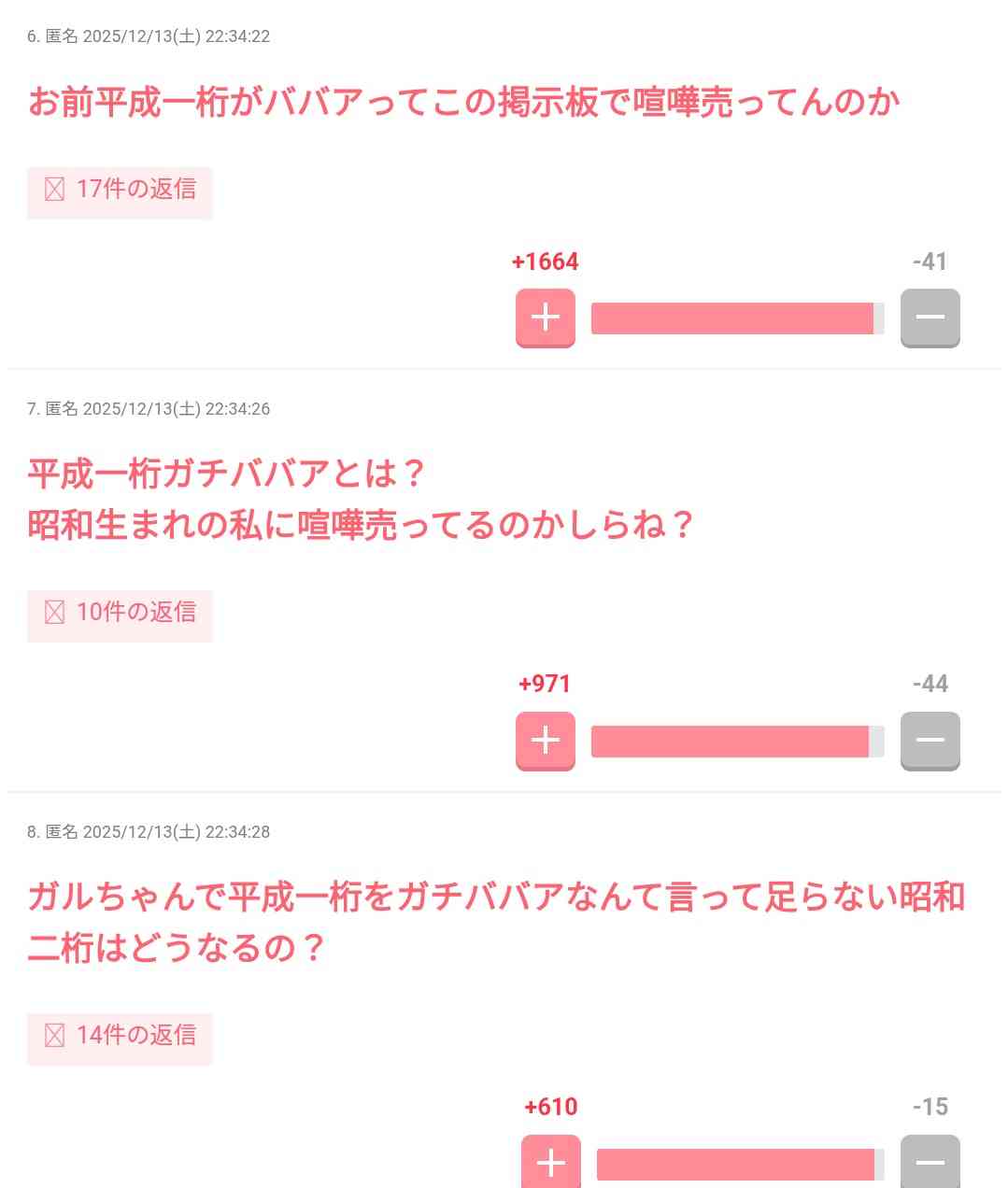Click the reply icon on the 17件の返信 badge
Screen dimensions: 1008x1188
click(x=55, y=189)
